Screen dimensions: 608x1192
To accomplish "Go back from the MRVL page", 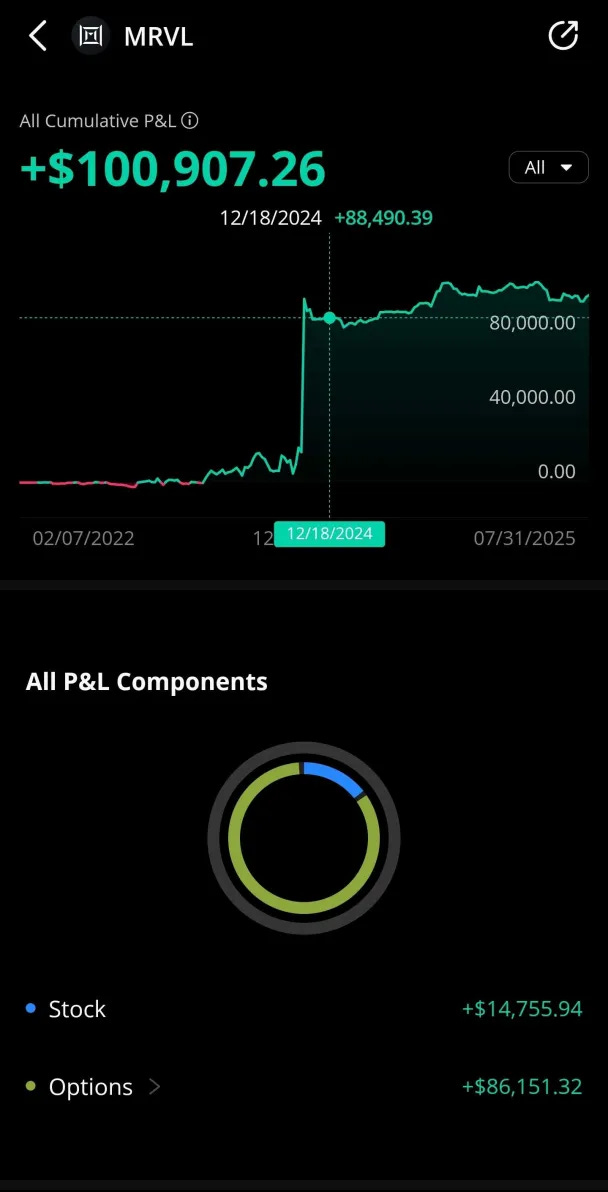I will click(38, 37).
